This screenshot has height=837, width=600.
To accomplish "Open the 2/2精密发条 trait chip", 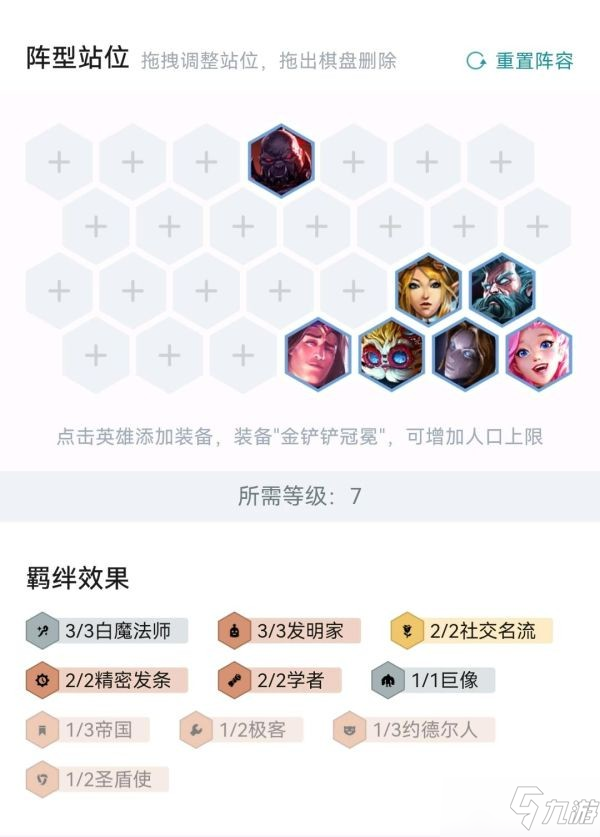I will tap(107, 680).
